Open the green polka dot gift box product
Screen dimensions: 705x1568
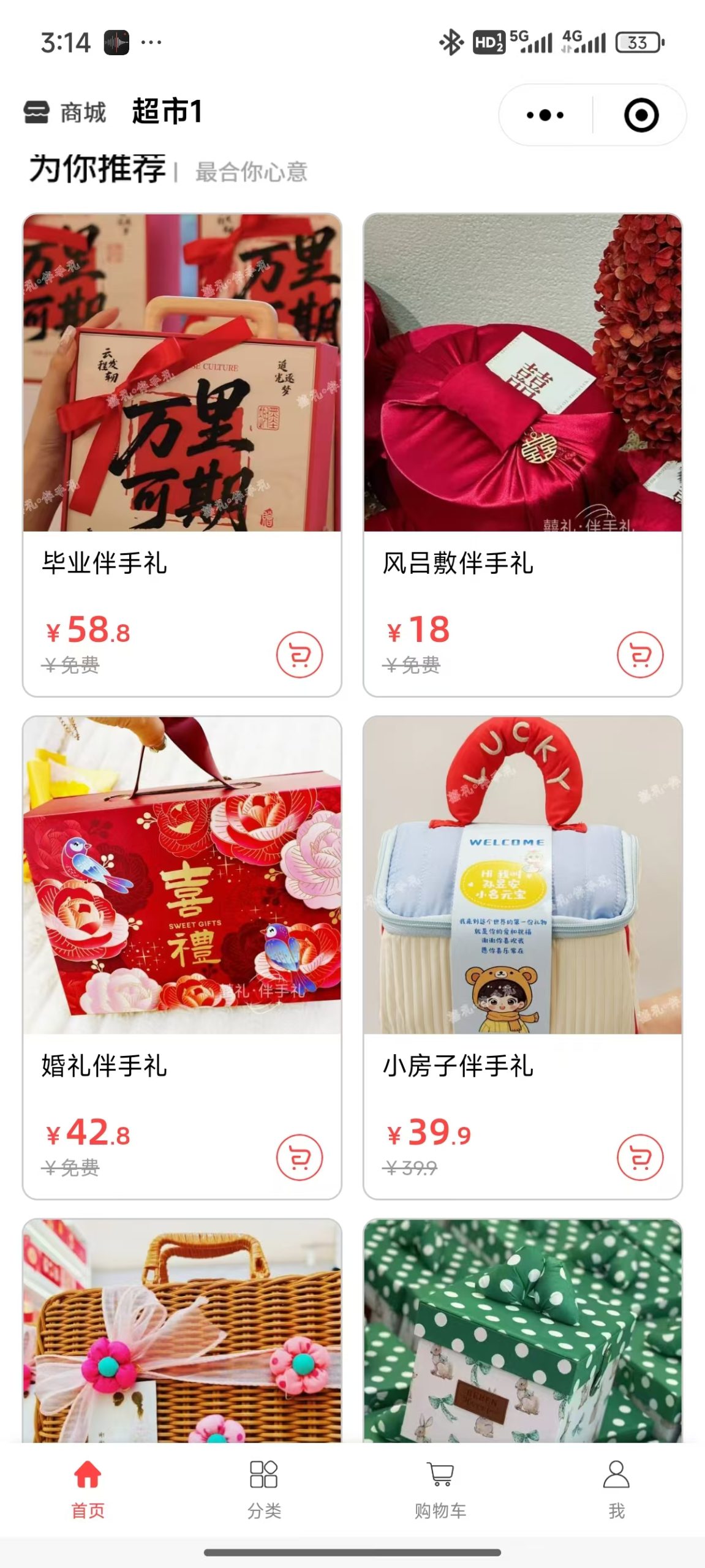522,1329
